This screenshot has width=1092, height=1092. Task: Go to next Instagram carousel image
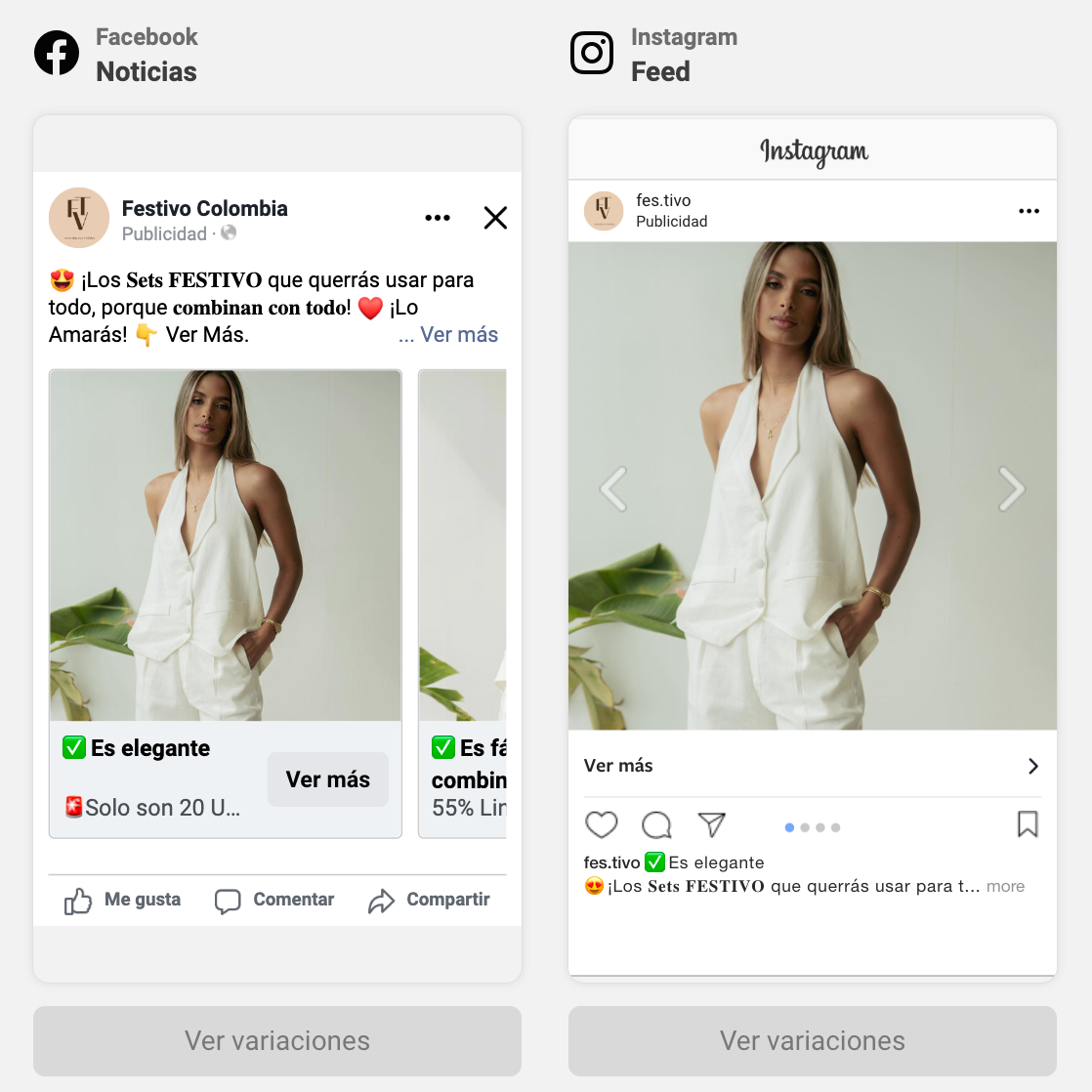point(1012,488)
